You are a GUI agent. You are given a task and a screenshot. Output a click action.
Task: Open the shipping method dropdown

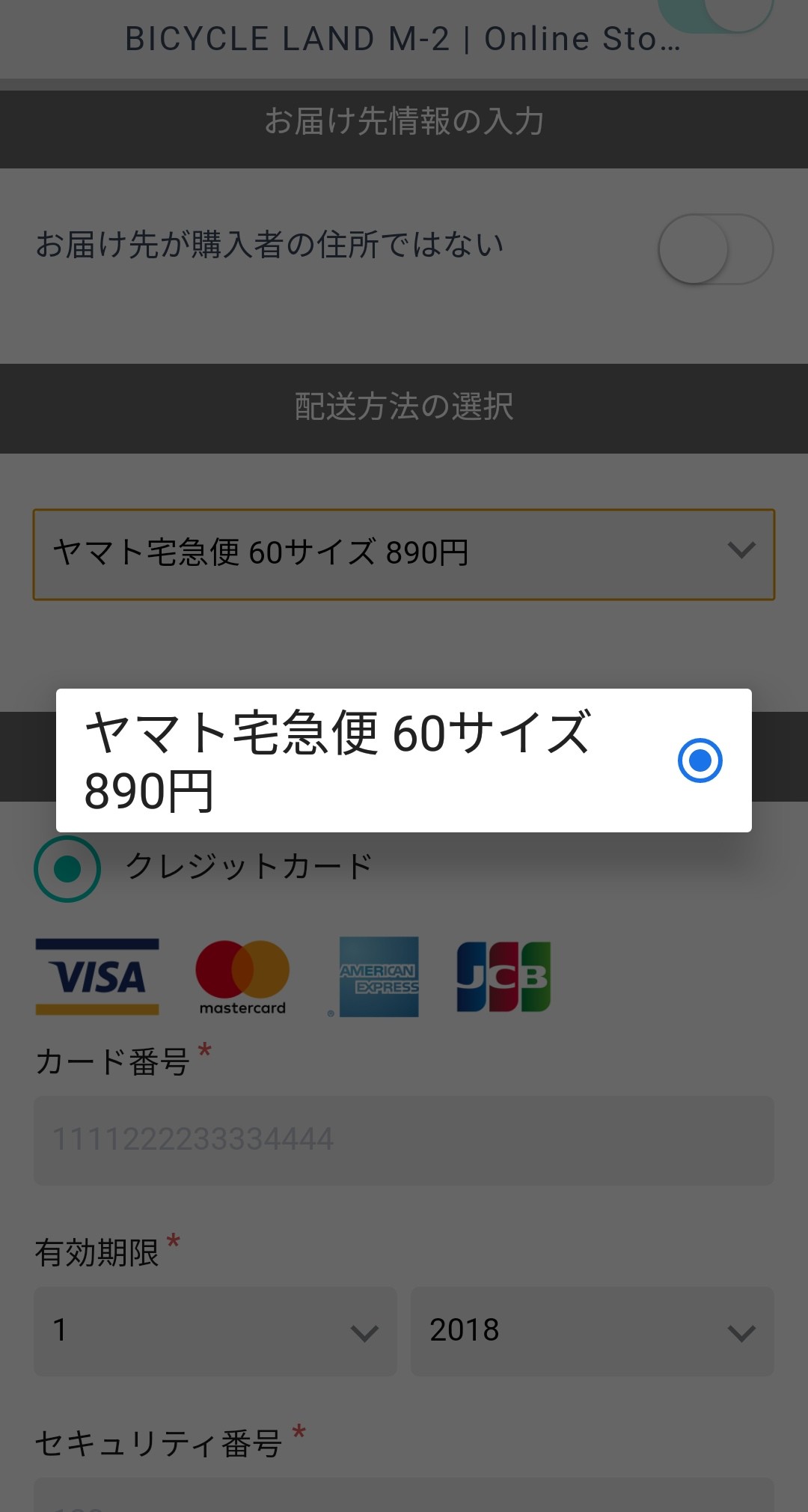[x=404, y=555]
